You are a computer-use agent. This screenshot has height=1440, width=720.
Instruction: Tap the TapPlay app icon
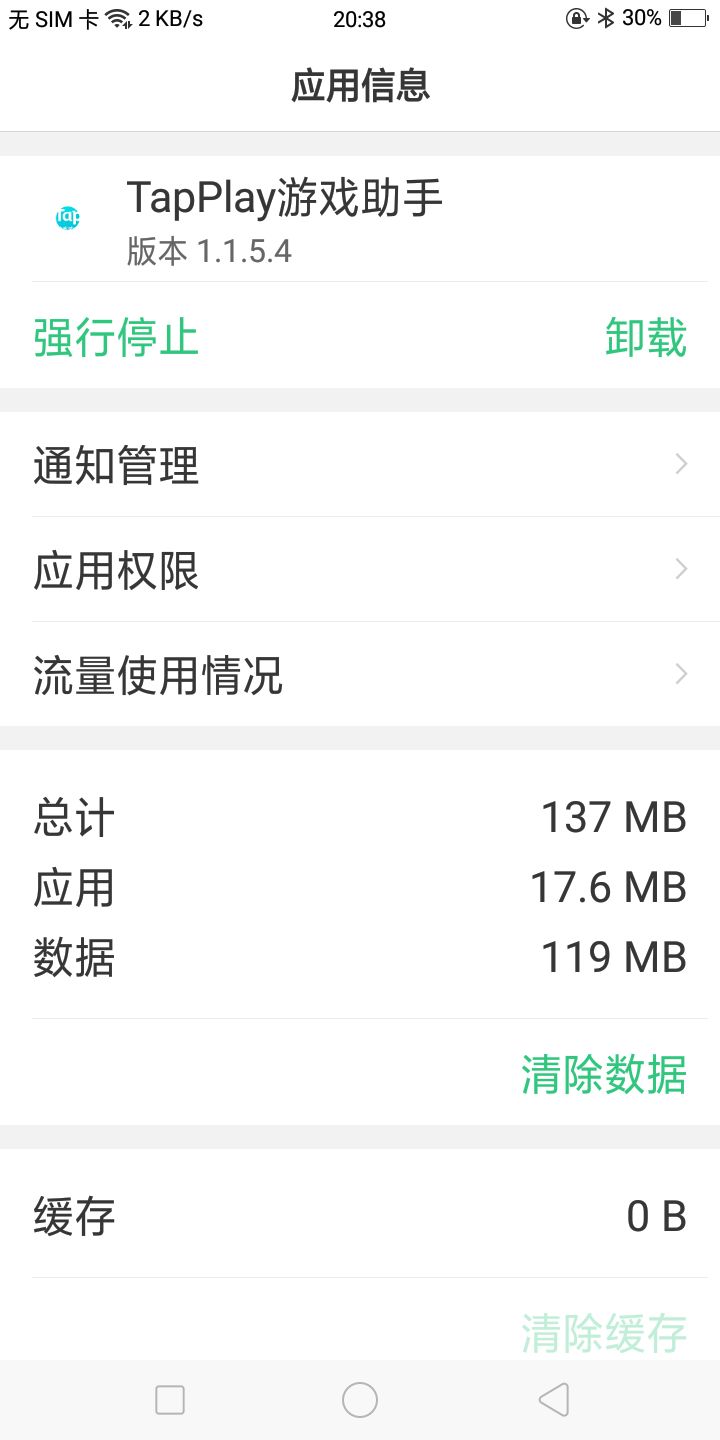click(66, 217)
